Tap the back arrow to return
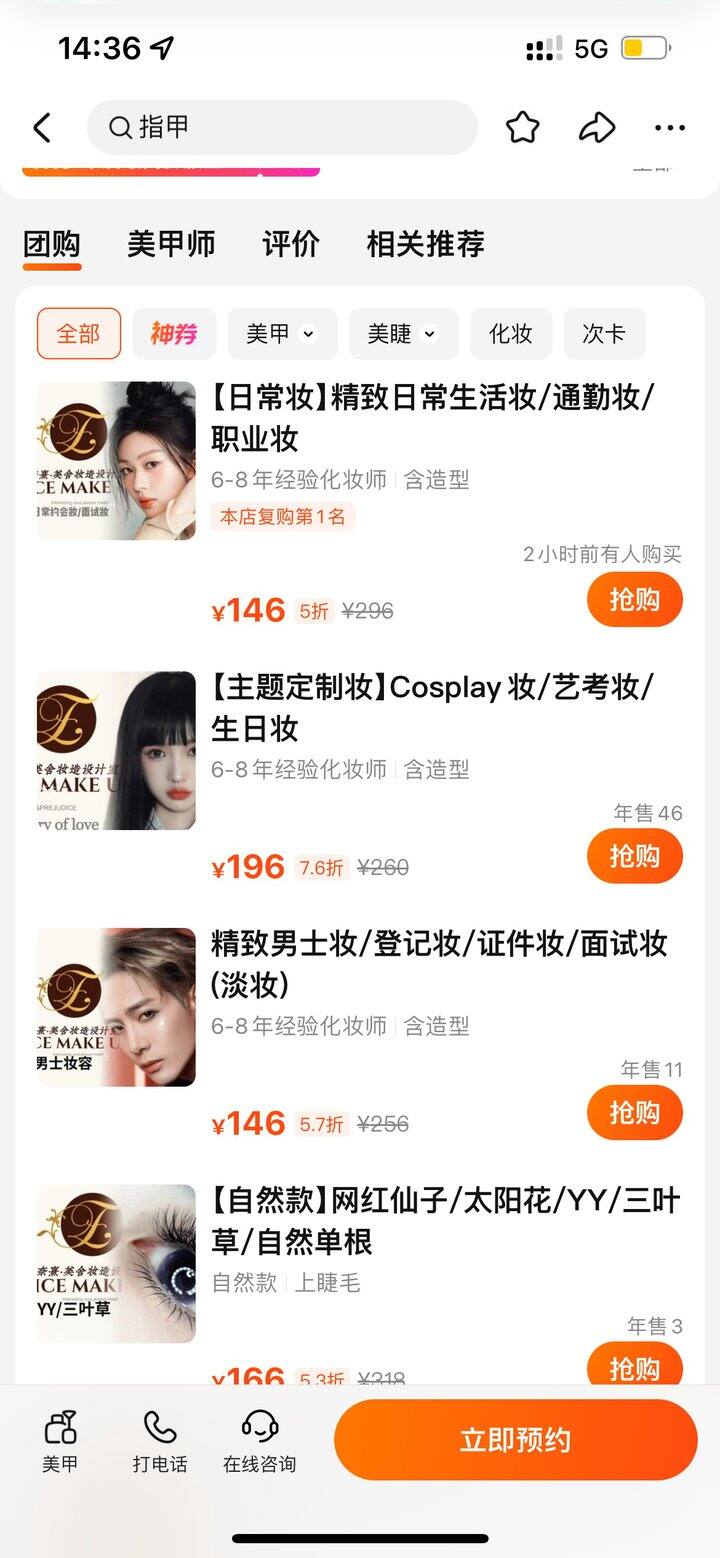Image resolution: width=720 pixels, height=1558 pixels. (42, 128)
